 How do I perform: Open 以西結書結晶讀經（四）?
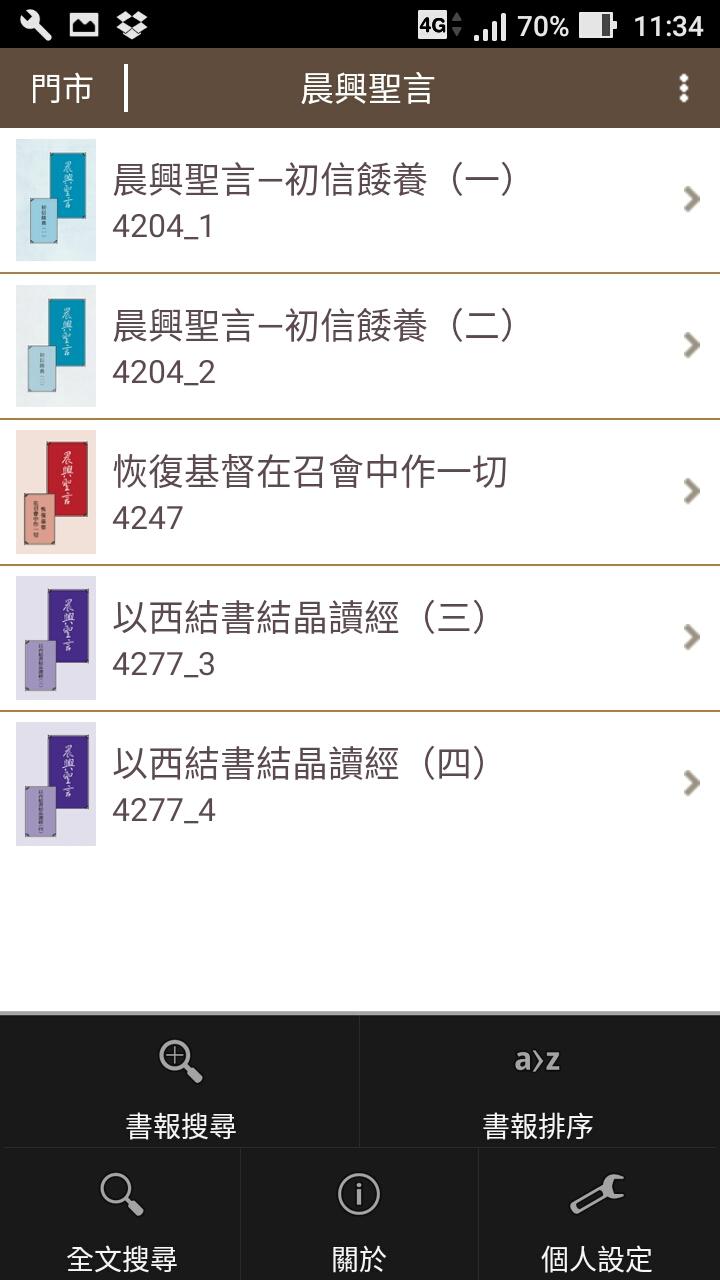360,784
